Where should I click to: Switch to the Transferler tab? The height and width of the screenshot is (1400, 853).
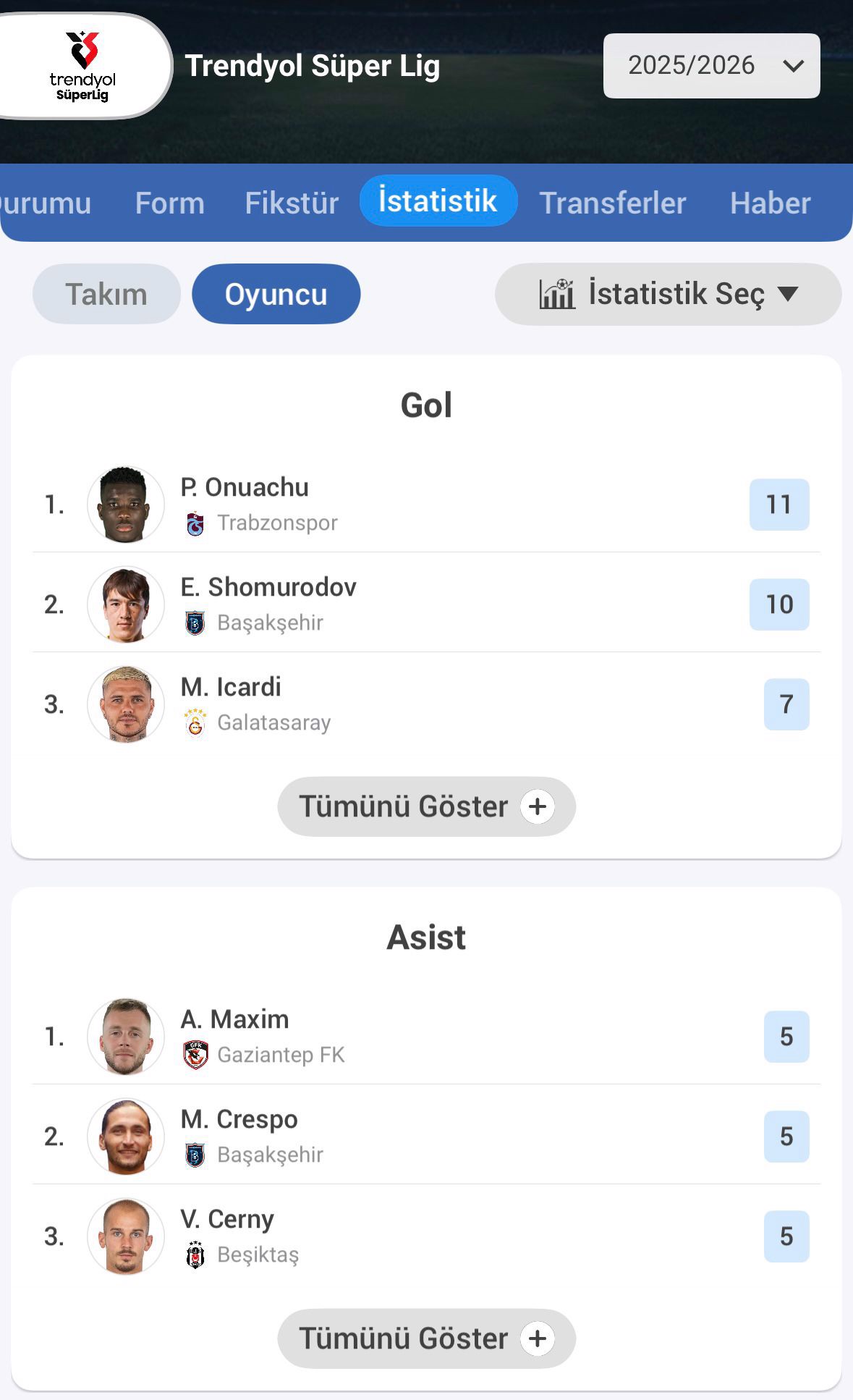pyautogui.click(x=612, y=203)
